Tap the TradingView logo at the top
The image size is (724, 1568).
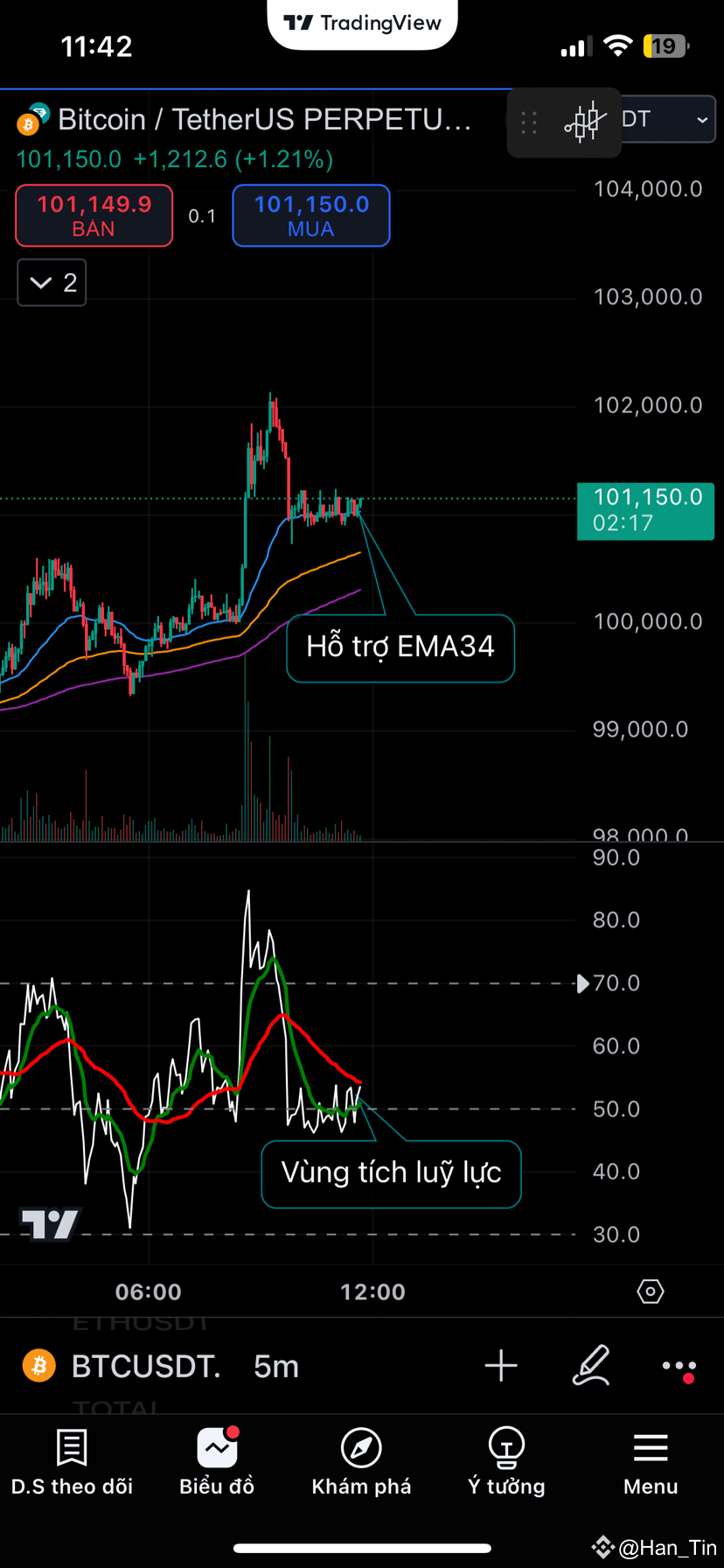(361, 24)
